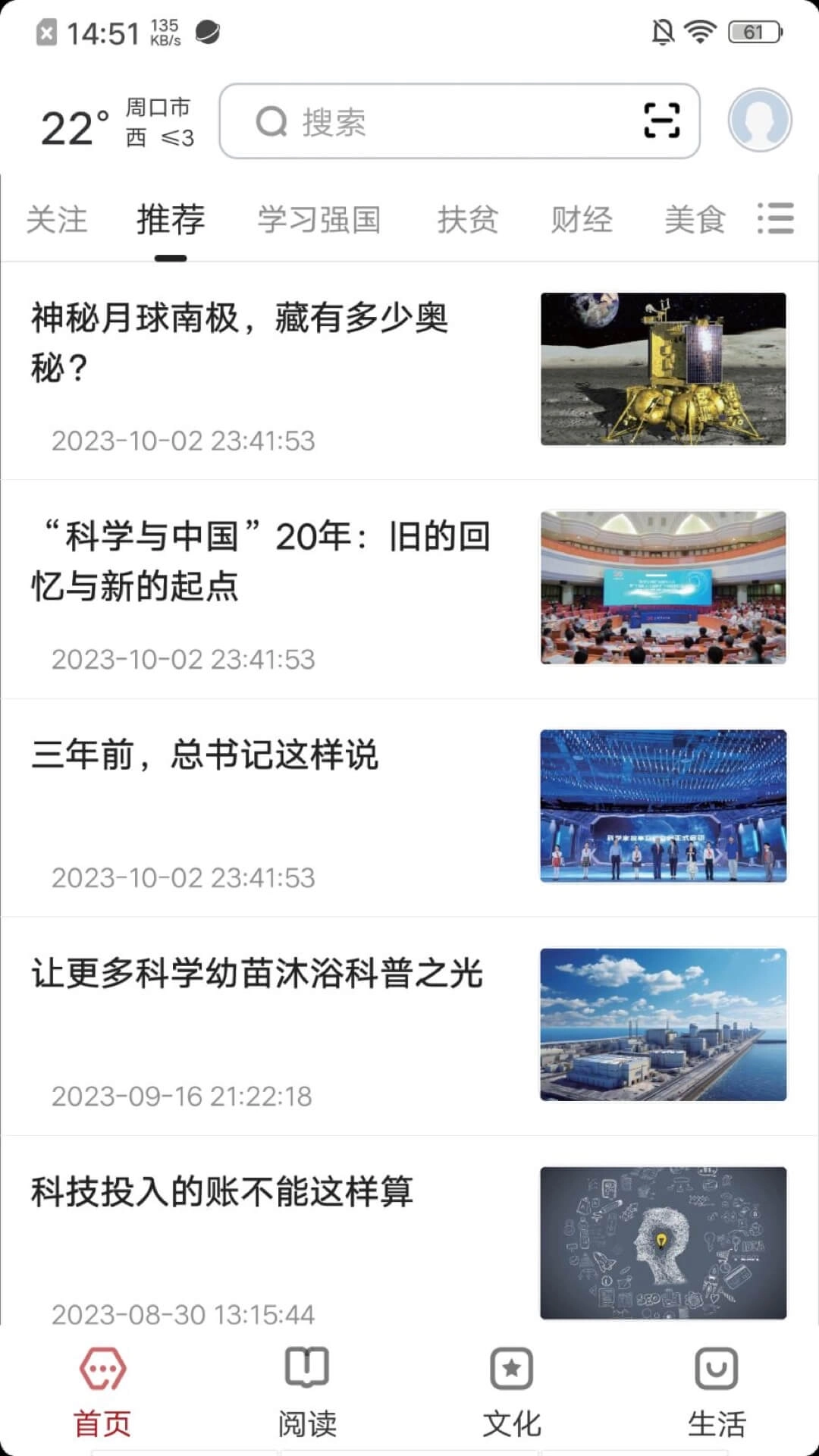819x1456 pixels.
Task: Open the user profile avatar
Action: [758, 120]
